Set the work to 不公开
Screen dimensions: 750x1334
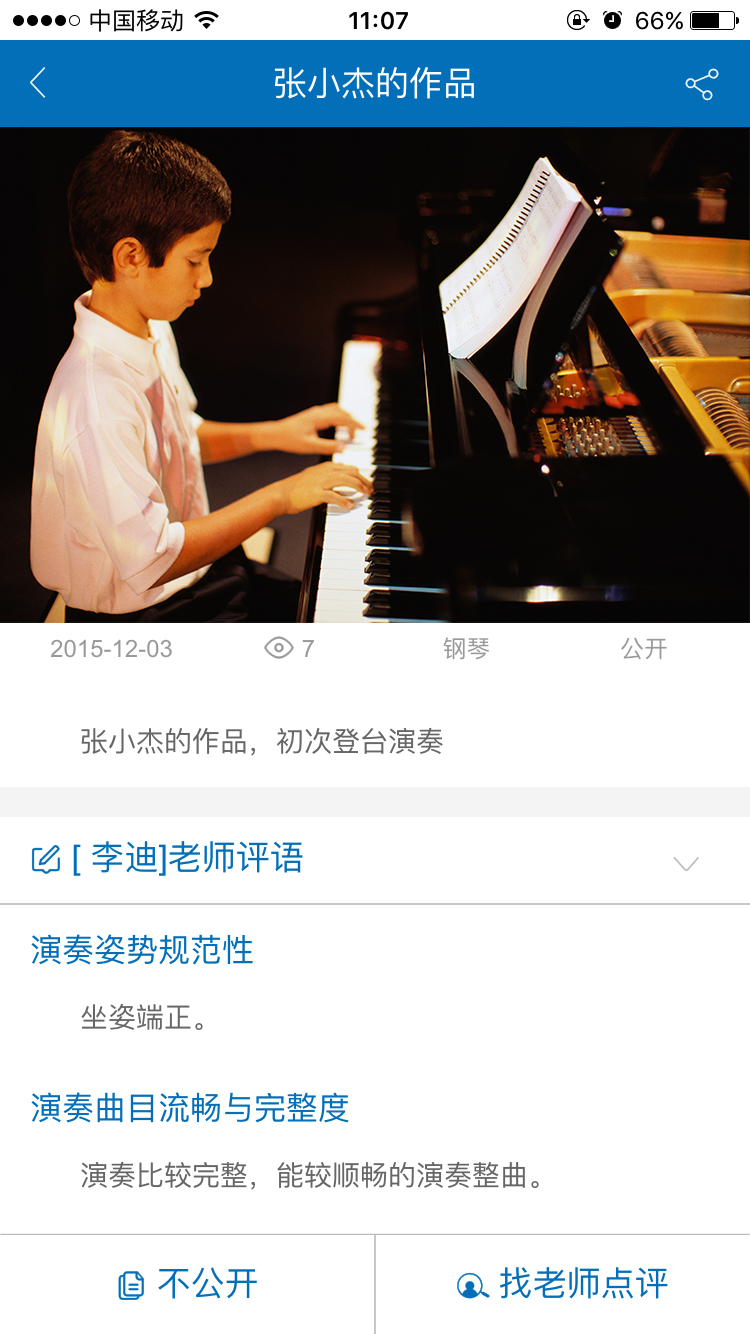pos(188,1284)
